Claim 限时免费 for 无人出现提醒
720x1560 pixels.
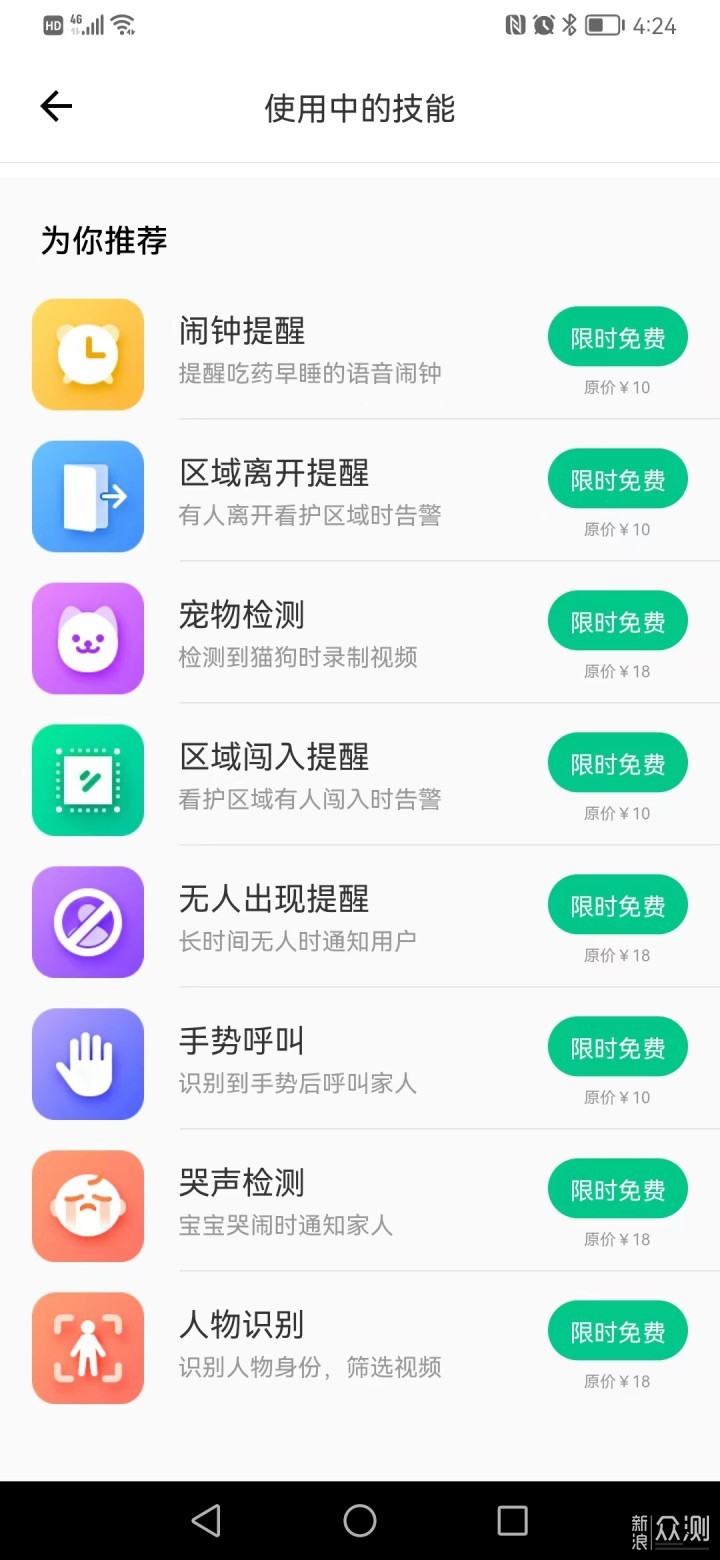pyautogui.click(x=618, y=906)
